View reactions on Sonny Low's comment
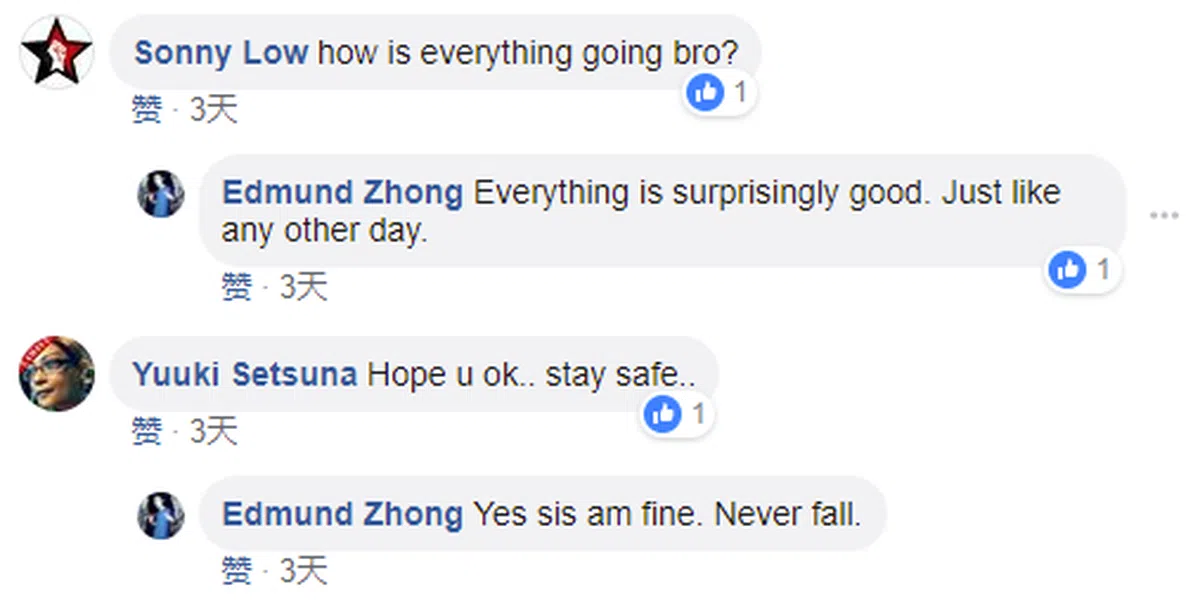The image size is (1200, 601). (719, 94)
